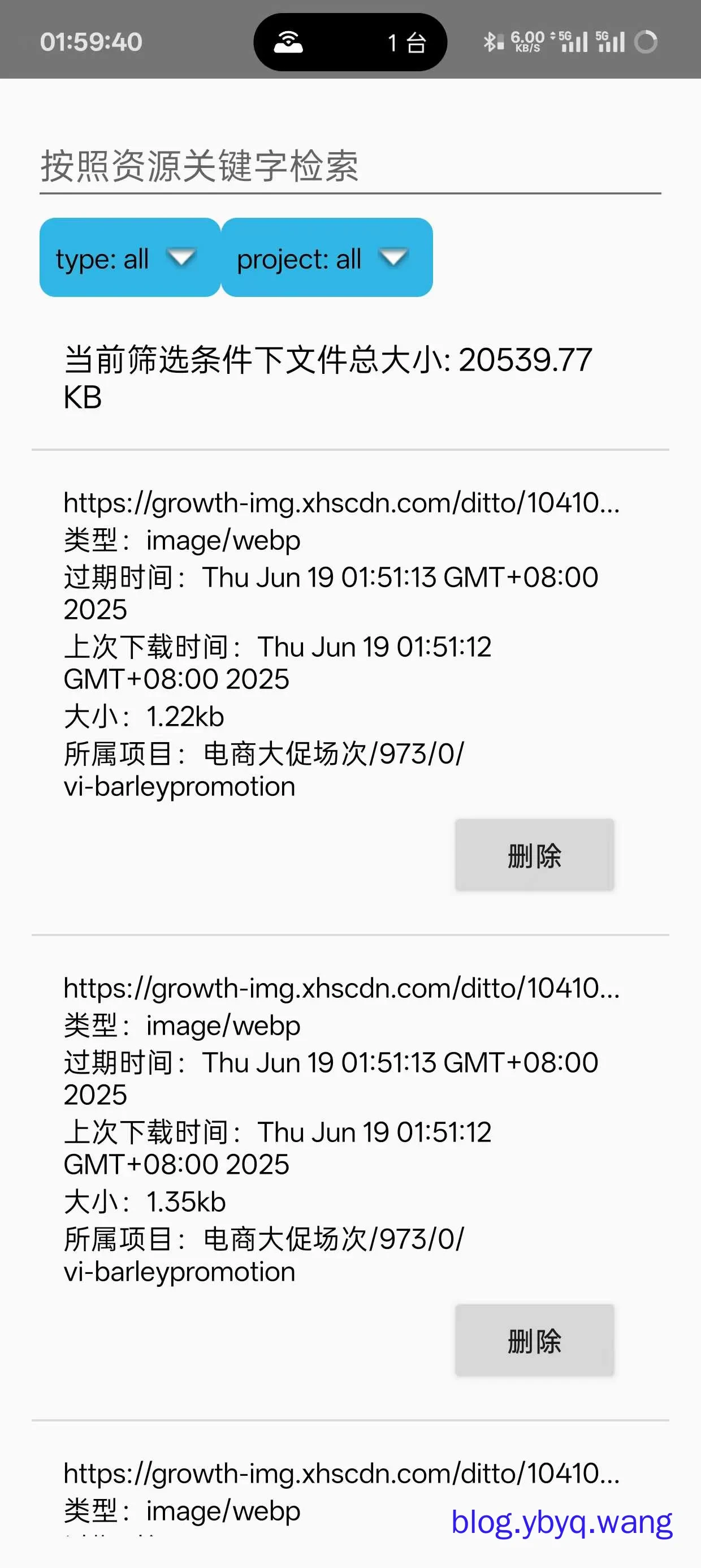The height and width of the screenshot is (1568, 701).
Task: Delete the 1.35kb image resource
Action: (x=534, y=1341)
